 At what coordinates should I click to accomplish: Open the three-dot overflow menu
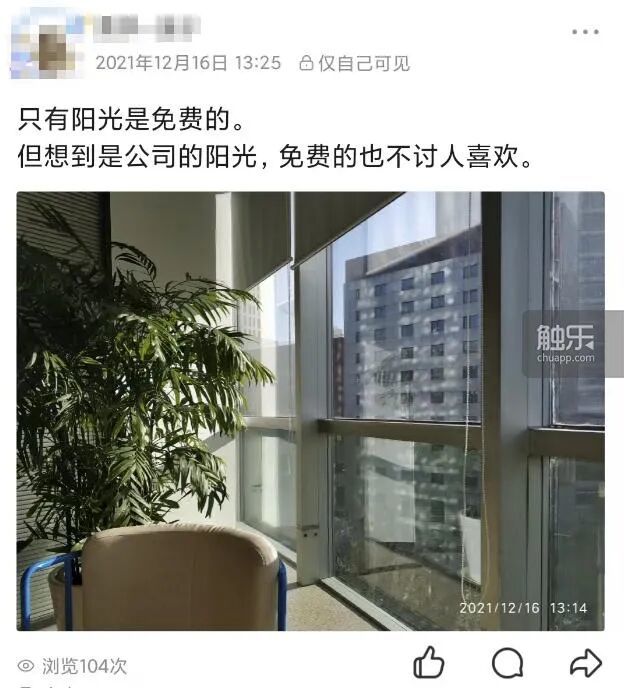[x=585, y=32]
